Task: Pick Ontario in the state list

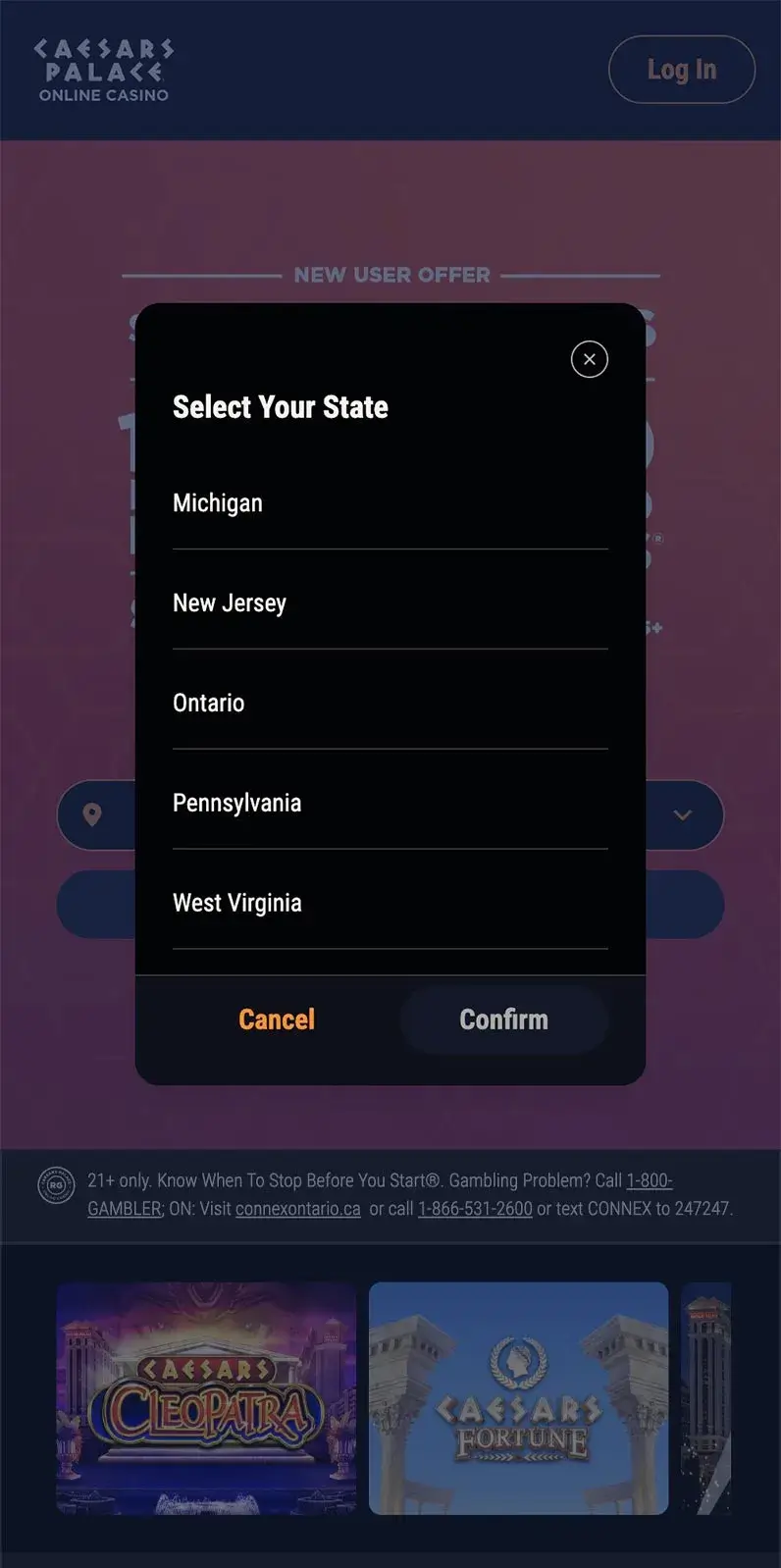Action: pos(390,703)
